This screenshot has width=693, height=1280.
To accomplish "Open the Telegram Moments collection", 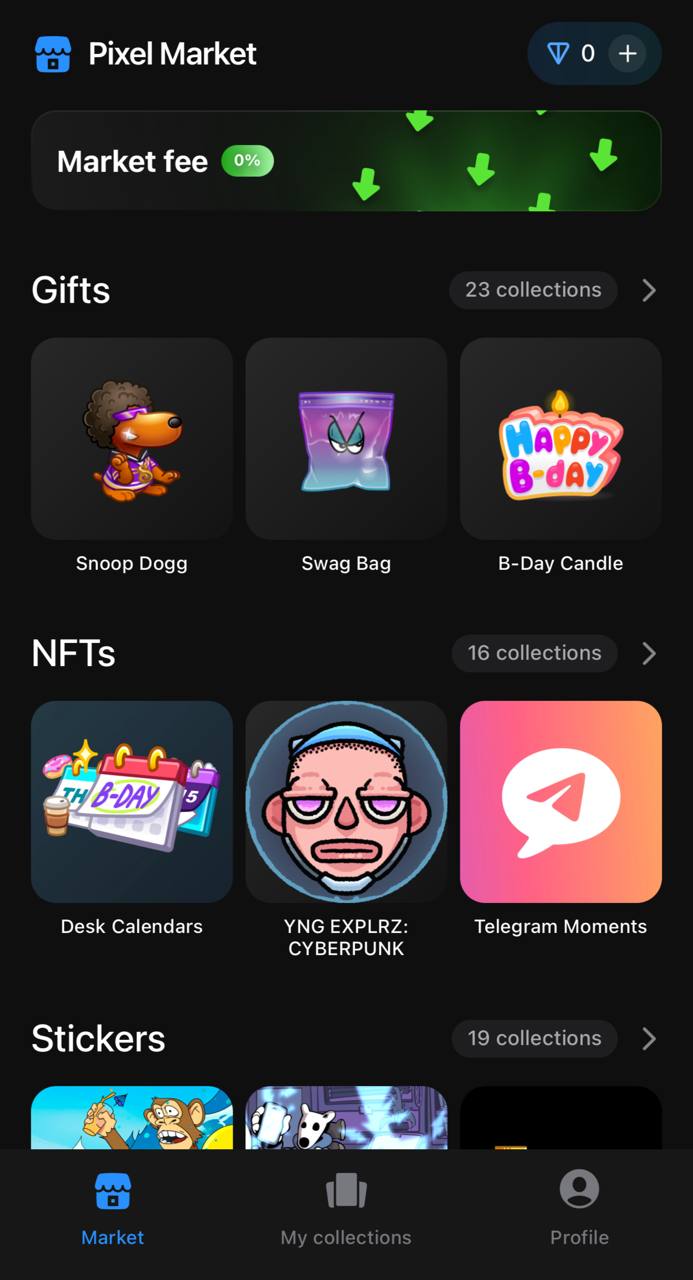I will click(560, 802).
